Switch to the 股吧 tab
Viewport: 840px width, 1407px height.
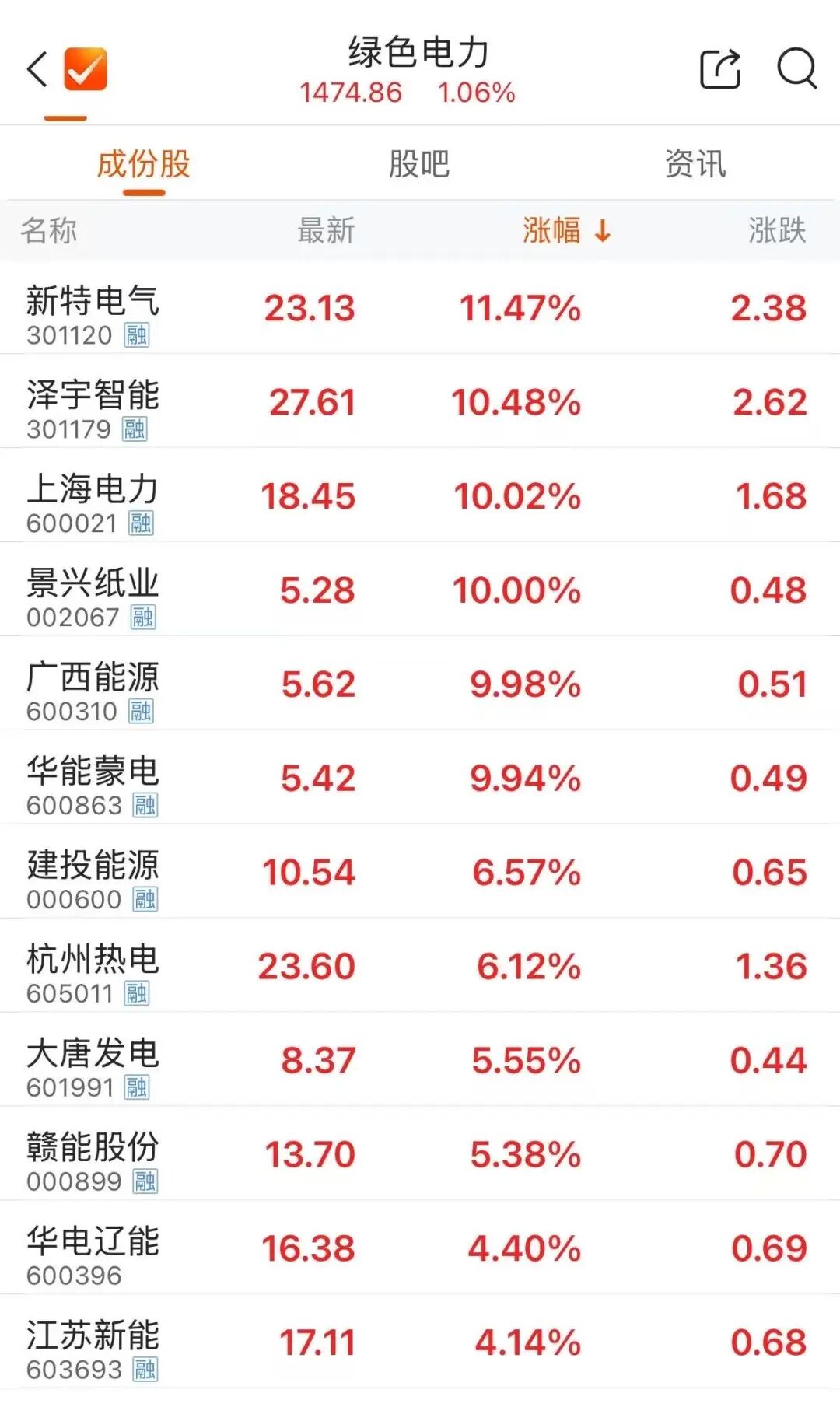coord(419,164)
